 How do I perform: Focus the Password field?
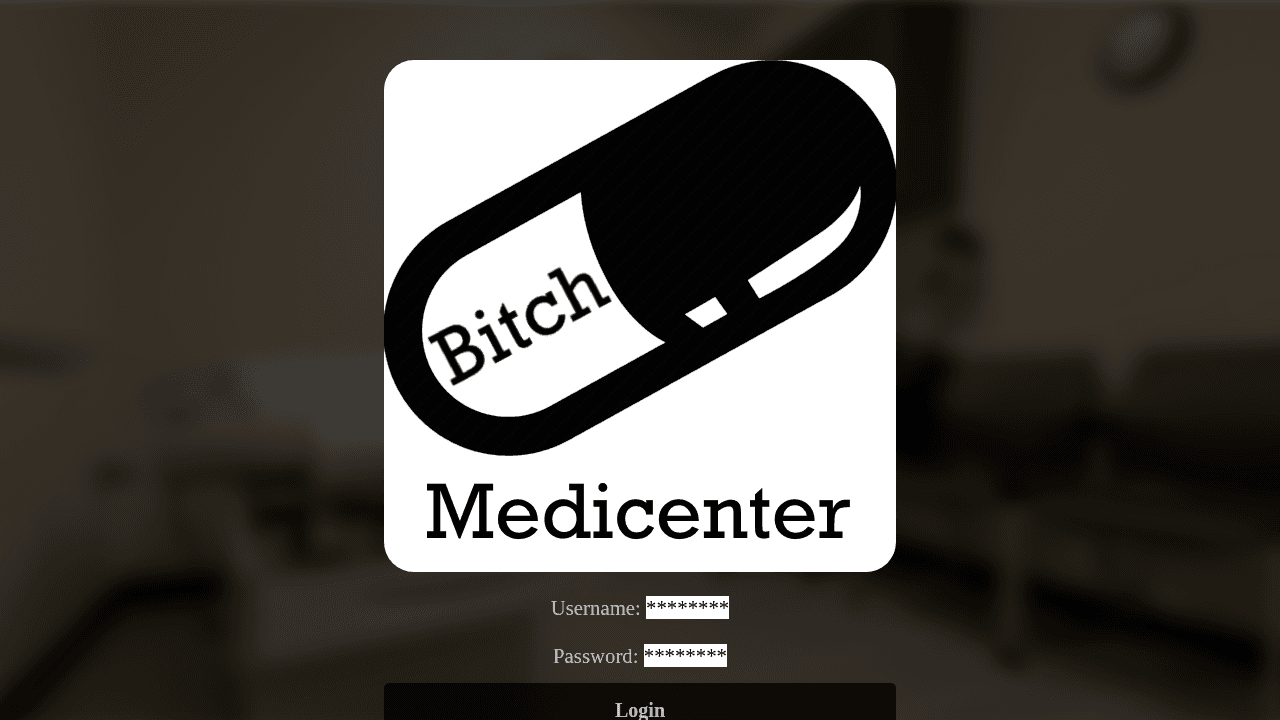(685, 656)
